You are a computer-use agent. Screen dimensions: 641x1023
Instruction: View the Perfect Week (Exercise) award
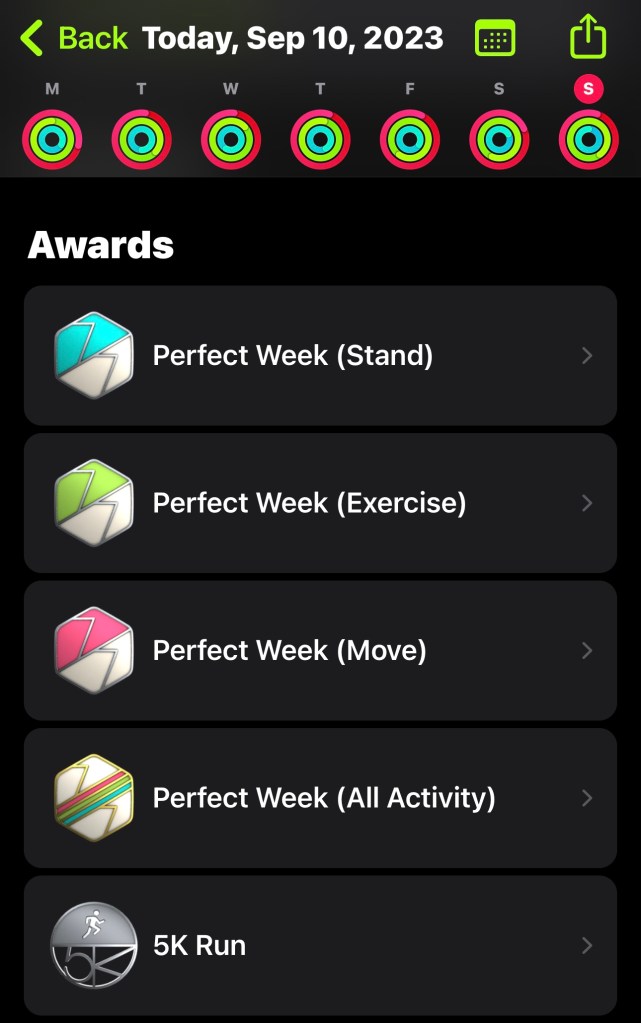[320, 503]
